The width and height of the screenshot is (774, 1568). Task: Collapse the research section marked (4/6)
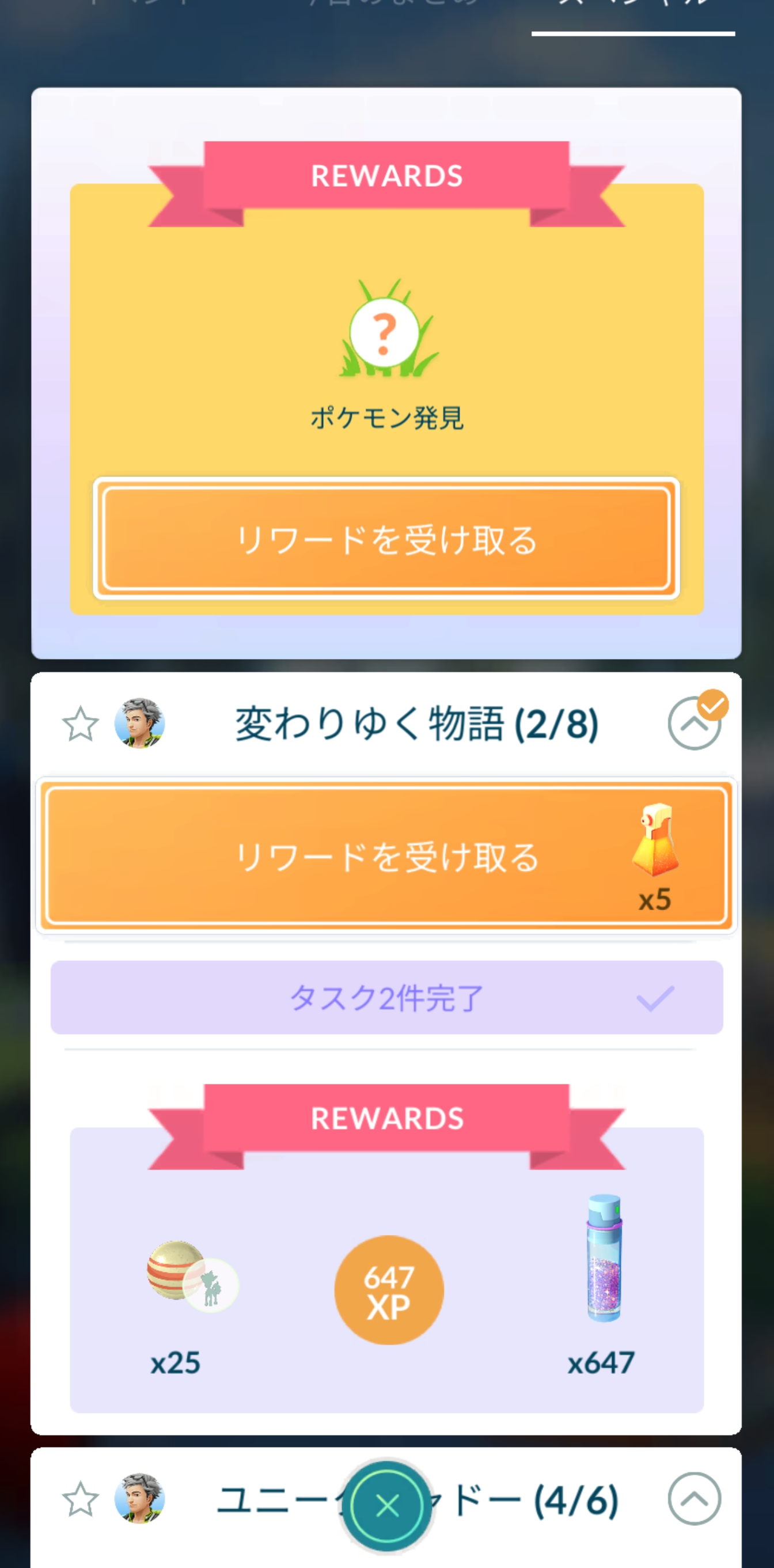[694, 1499]
